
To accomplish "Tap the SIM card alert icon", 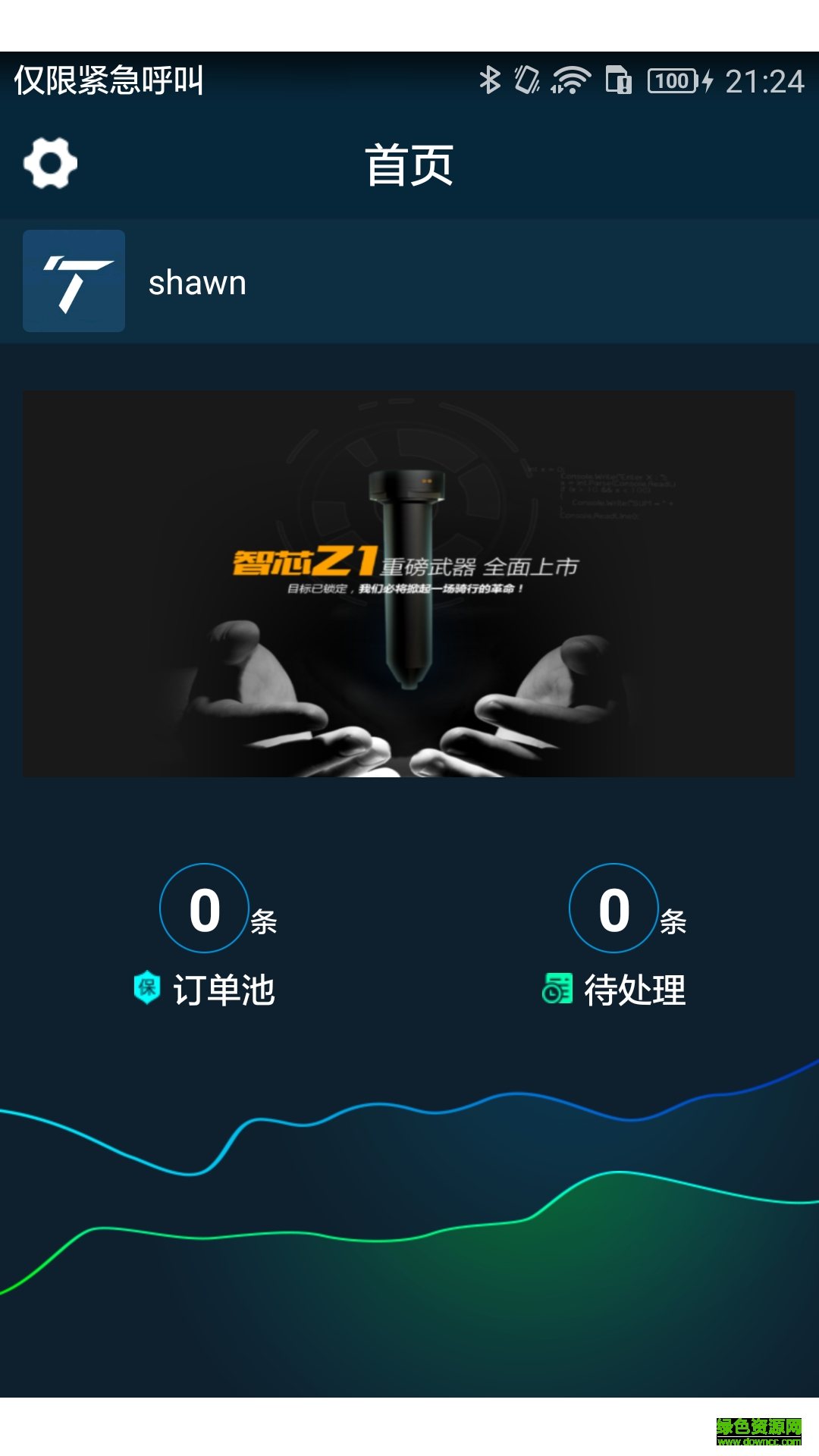I will coord(617,78).
